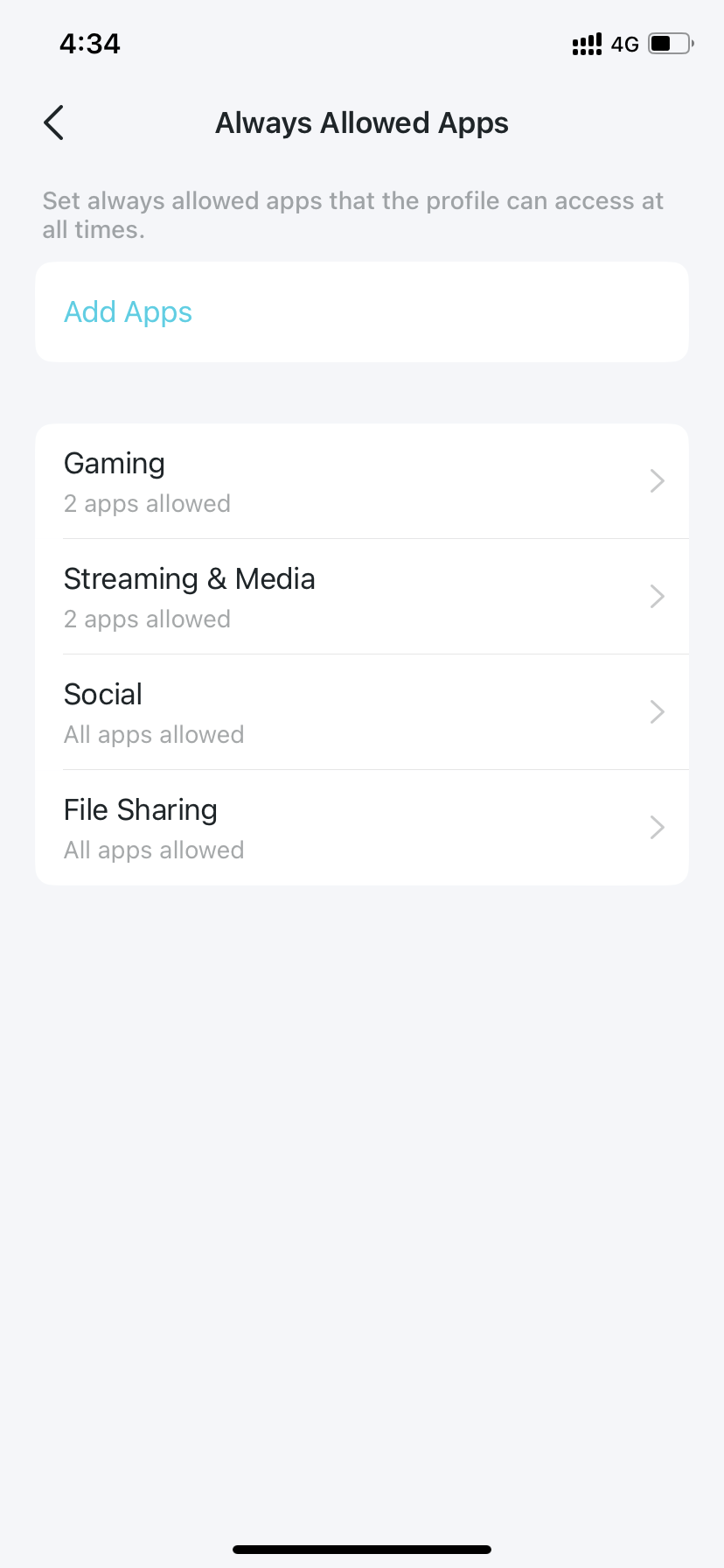Viewport: 724px width, 1568px height.
Task: Open the Streaming & Media row
Action: [362, 597]
